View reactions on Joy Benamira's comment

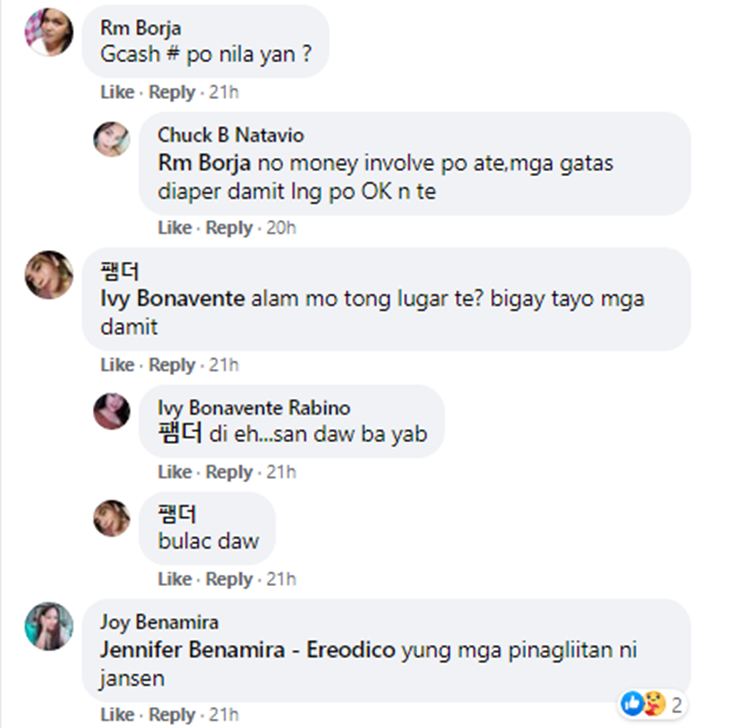[x=652, y=704]
